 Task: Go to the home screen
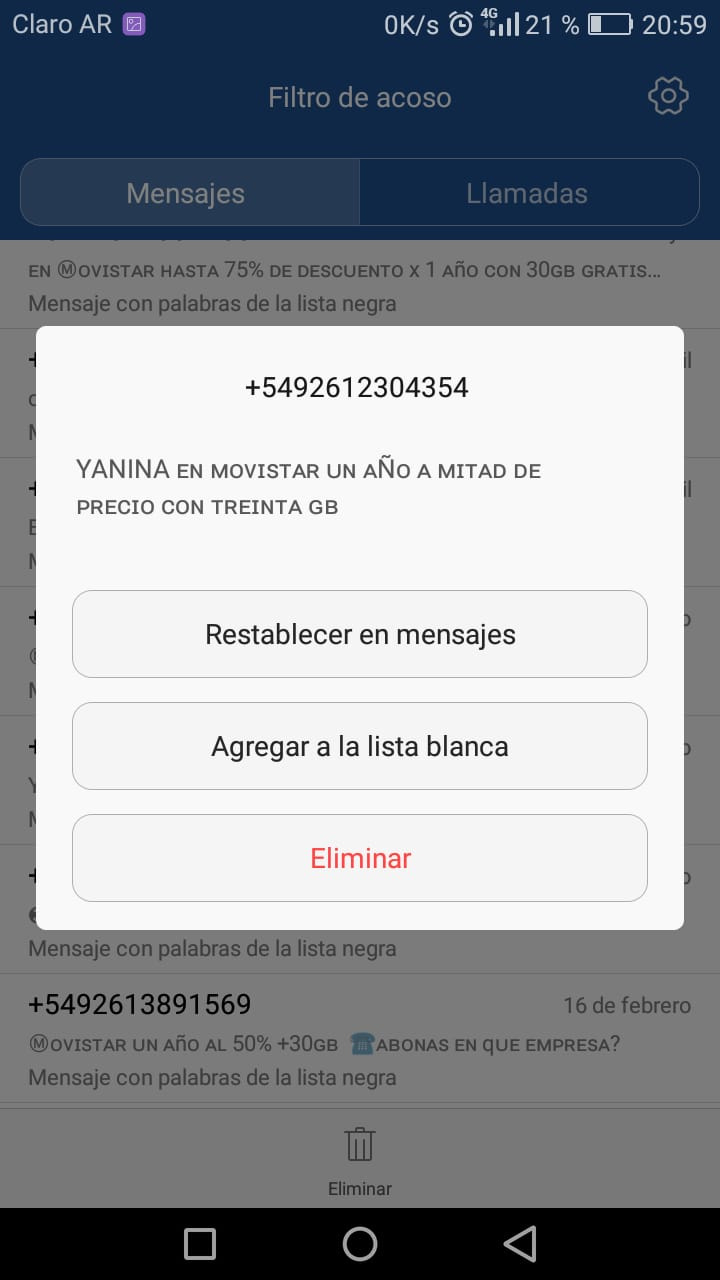[x=360, y=1244]
